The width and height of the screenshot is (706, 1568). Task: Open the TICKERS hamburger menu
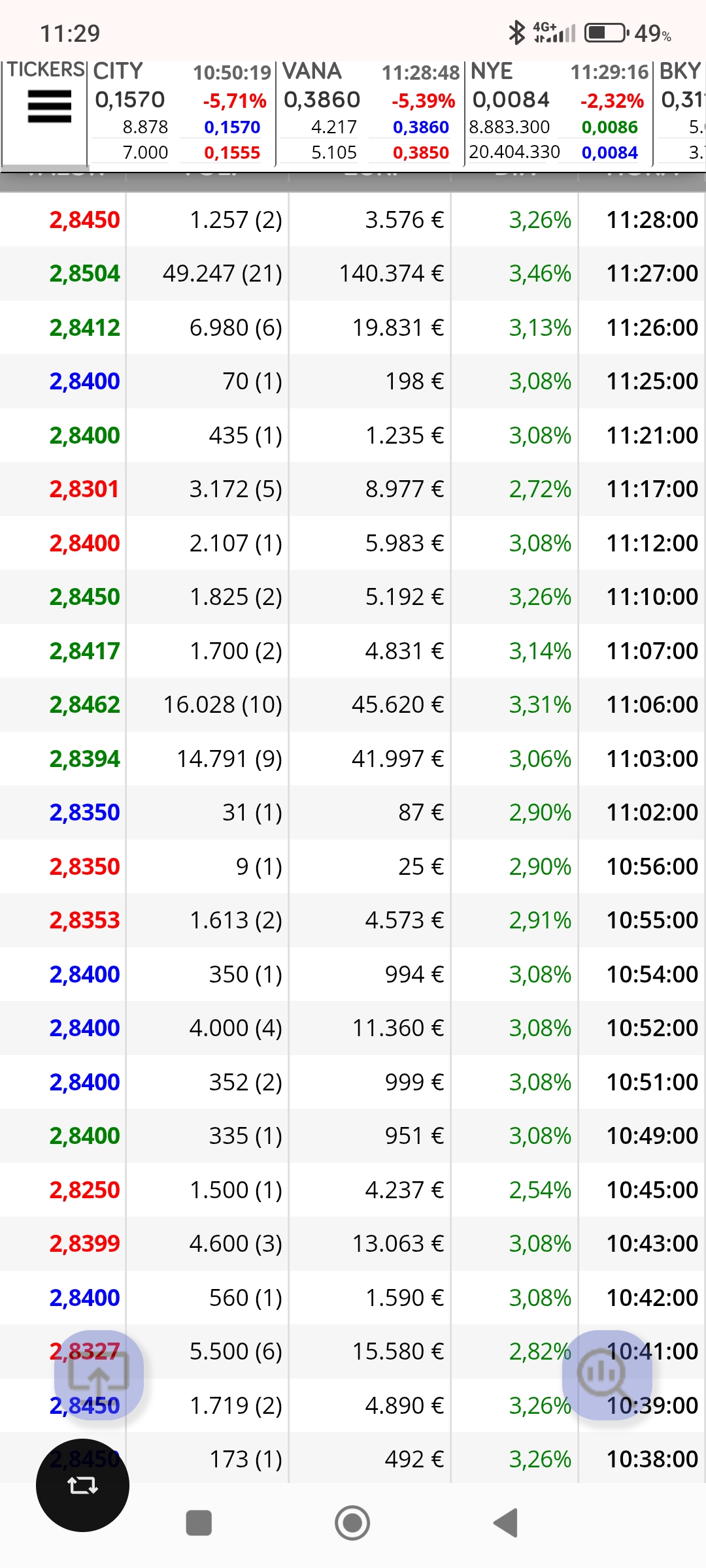pos(49,106)
